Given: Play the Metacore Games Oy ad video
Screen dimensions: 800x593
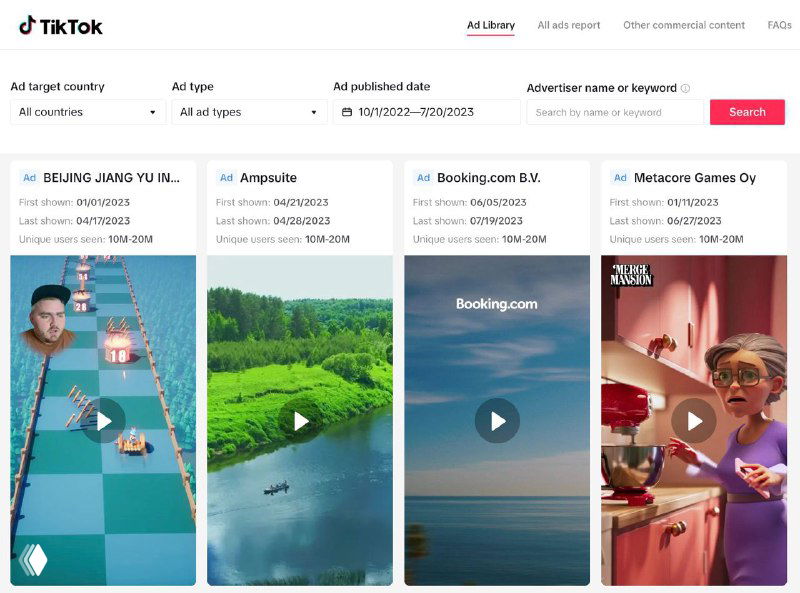Looking at the screenshot, I should (x=694, y=420).
